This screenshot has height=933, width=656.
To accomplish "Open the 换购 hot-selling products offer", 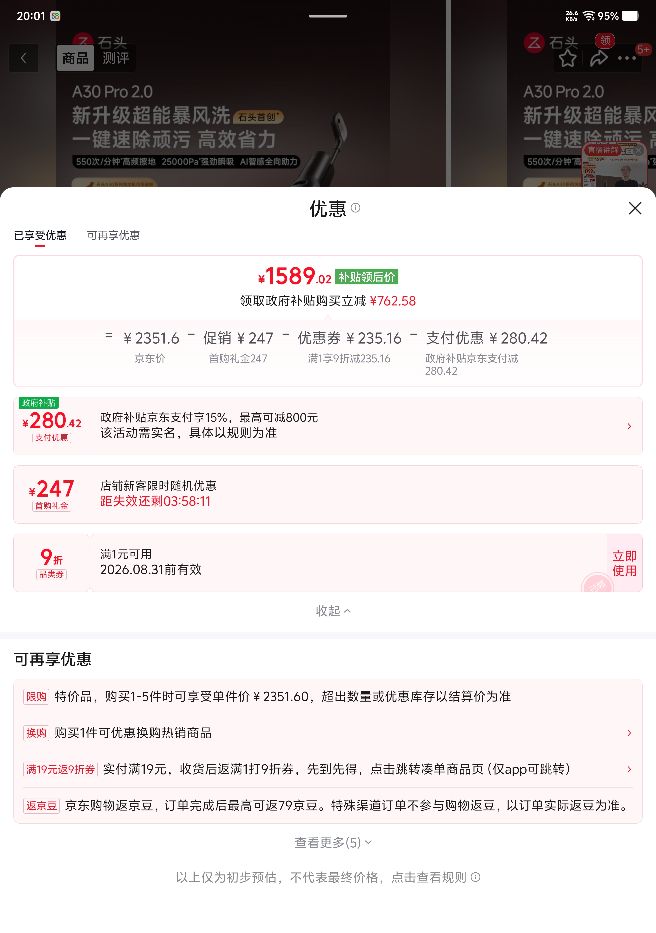I will pos(328,732).
